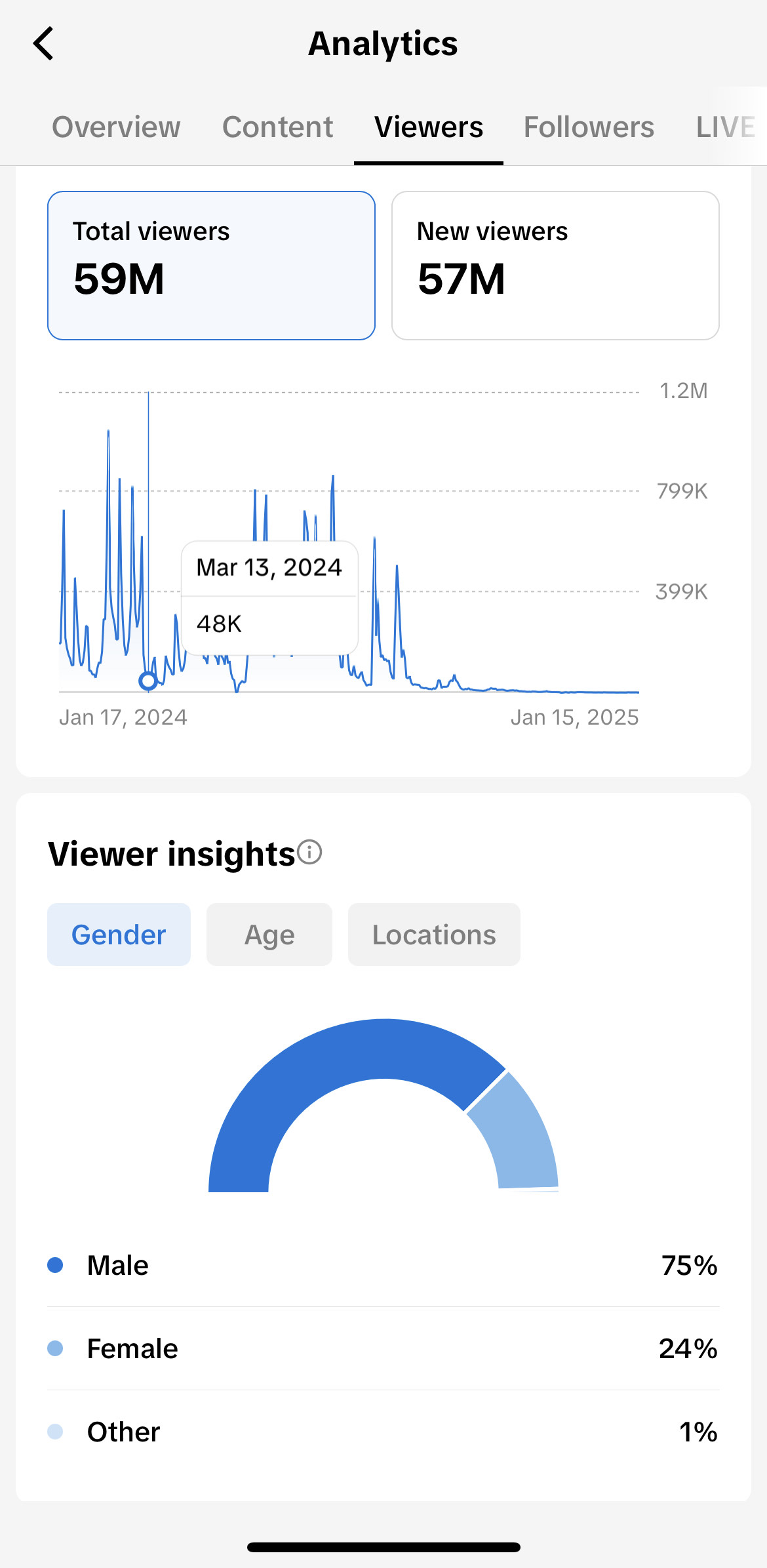Open the LIVE tab
This screenshot has height=1568, width=767.
coord(726,127)
